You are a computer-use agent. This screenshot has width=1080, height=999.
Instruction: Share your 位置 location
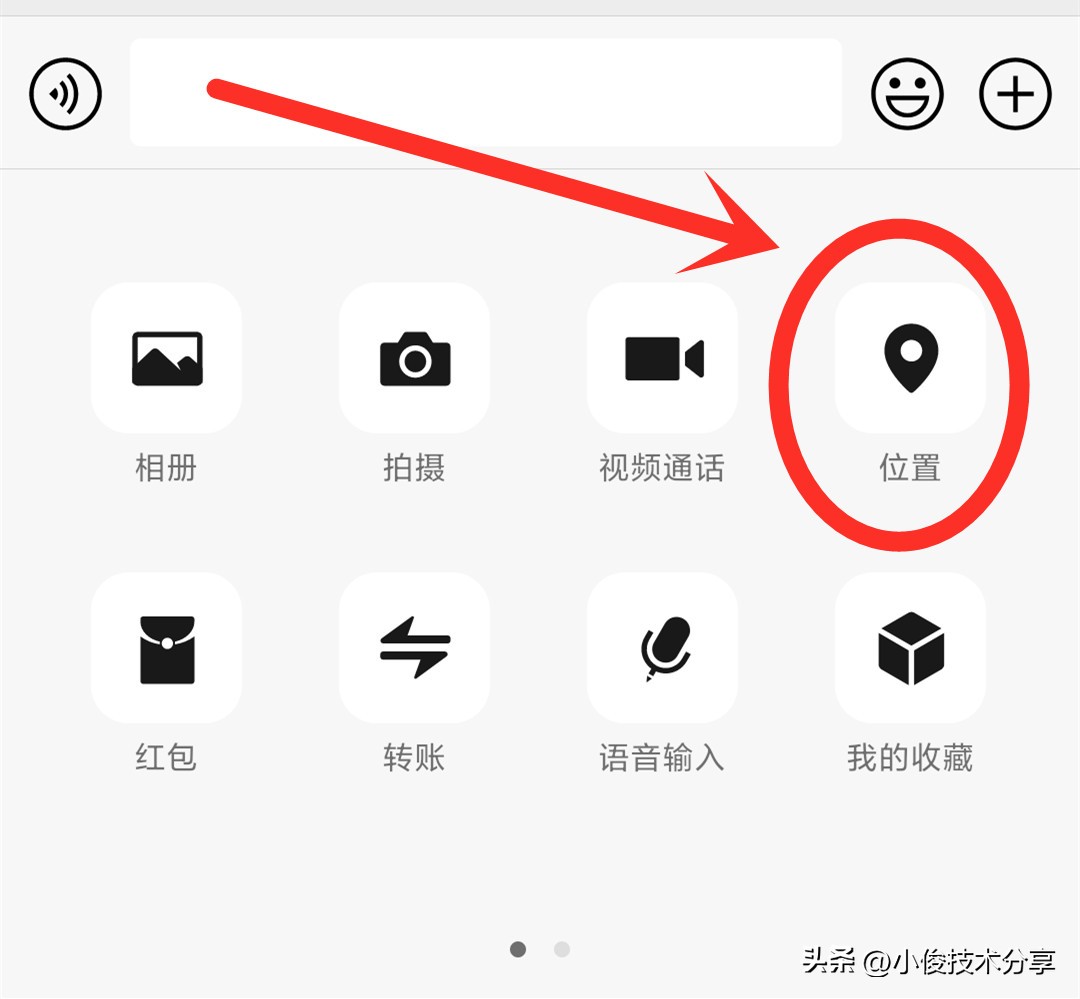coord(910,358)
